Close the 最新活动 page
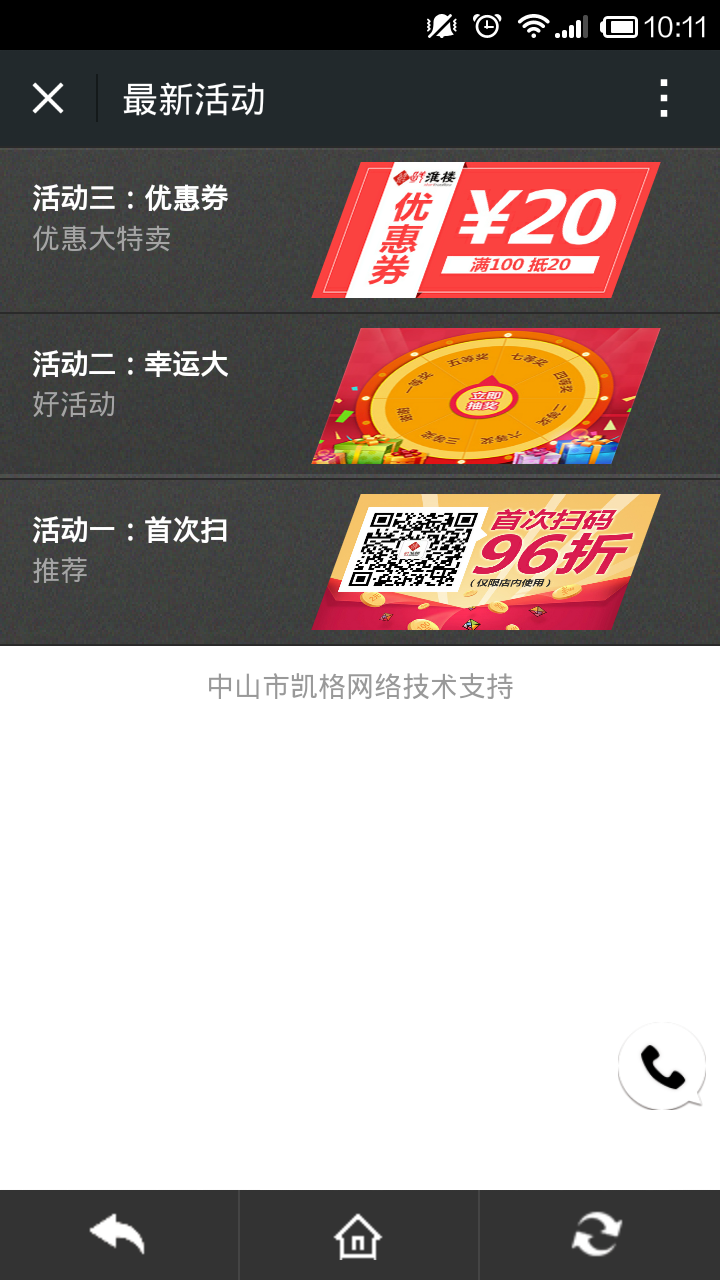 tap(48, 99)
